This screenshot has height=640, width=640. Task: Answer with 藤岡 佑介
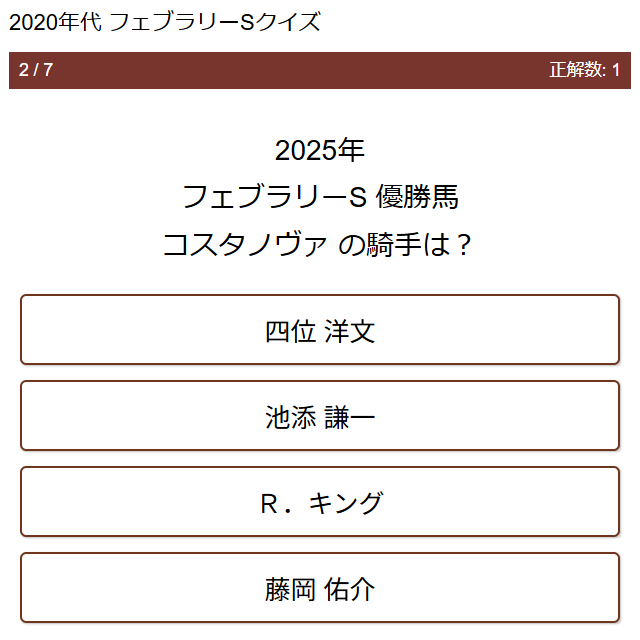pyautogui.click(x=320, y=588)
